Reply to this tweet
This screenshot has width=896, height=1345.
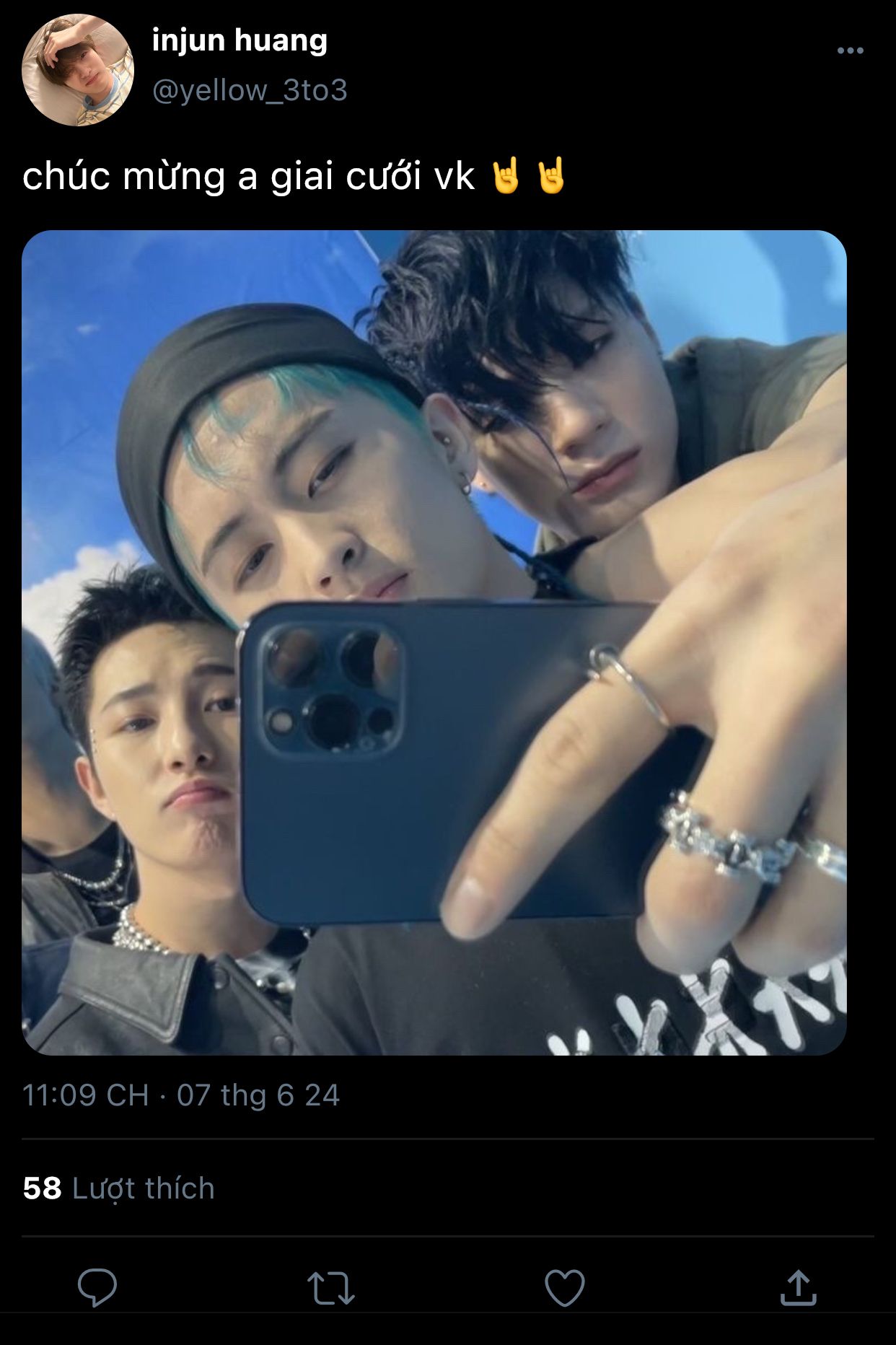point(97,1288)
